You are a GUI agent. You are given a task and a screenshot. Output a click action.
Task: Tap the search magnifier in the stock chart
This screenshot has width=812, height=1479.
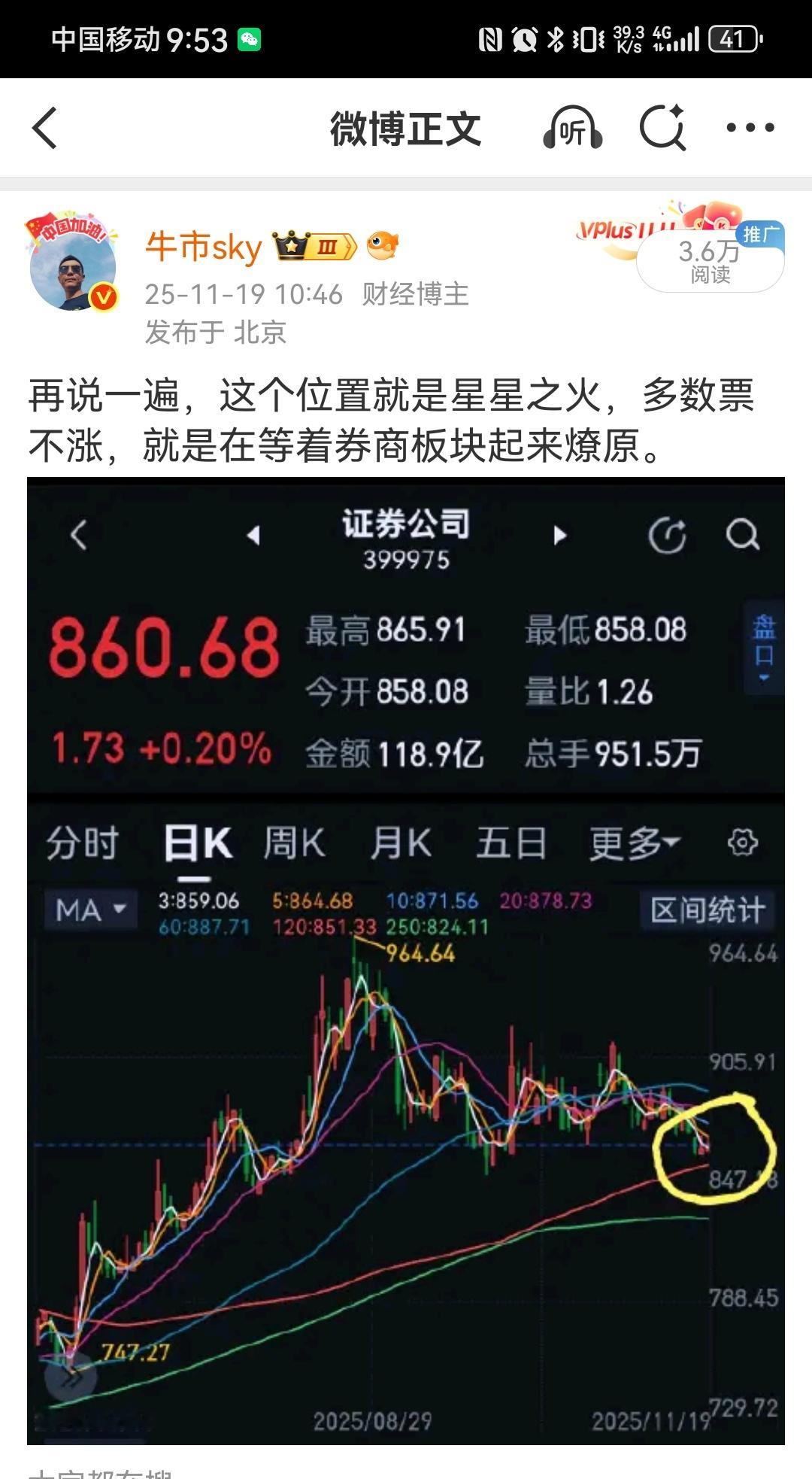tap(743, 536)
